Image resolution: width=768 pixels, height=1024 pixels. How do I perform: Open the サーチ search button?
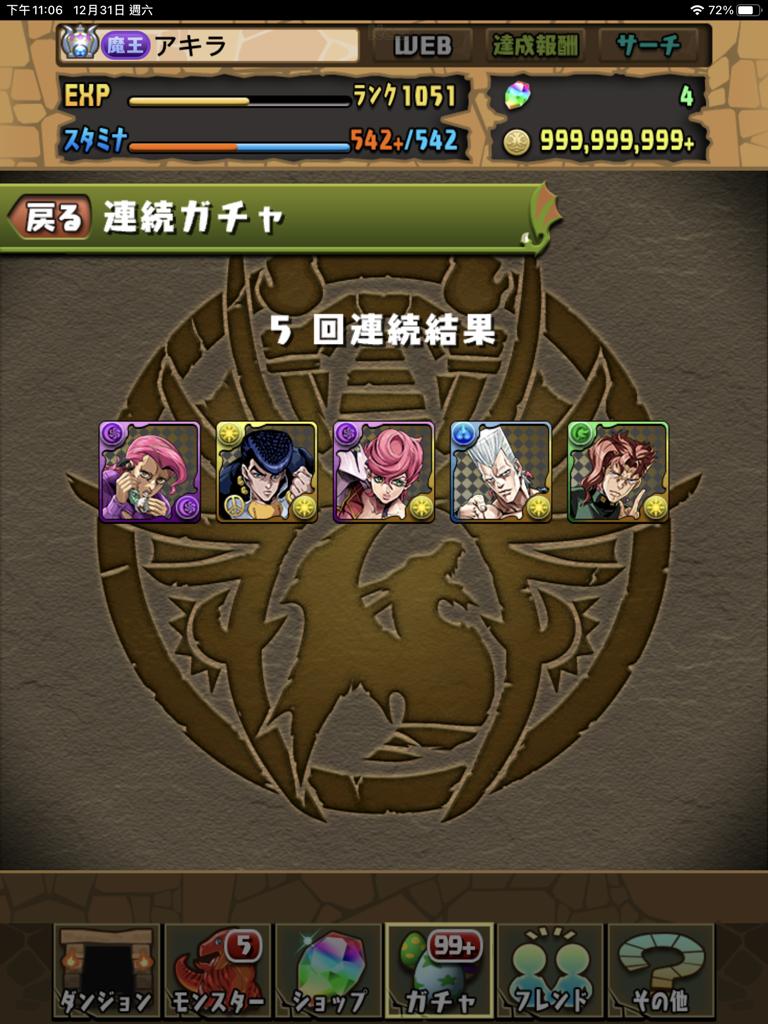(x=647, y=45)
